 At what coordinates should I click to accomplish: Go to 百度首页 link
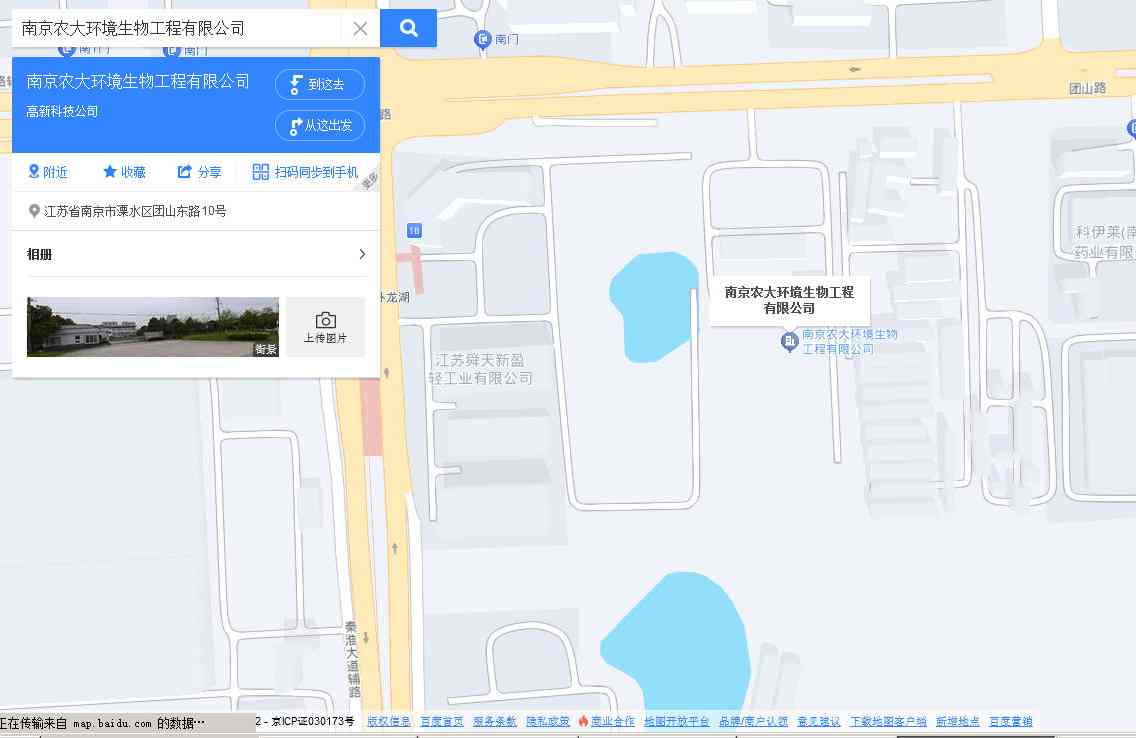coord(441,721)
